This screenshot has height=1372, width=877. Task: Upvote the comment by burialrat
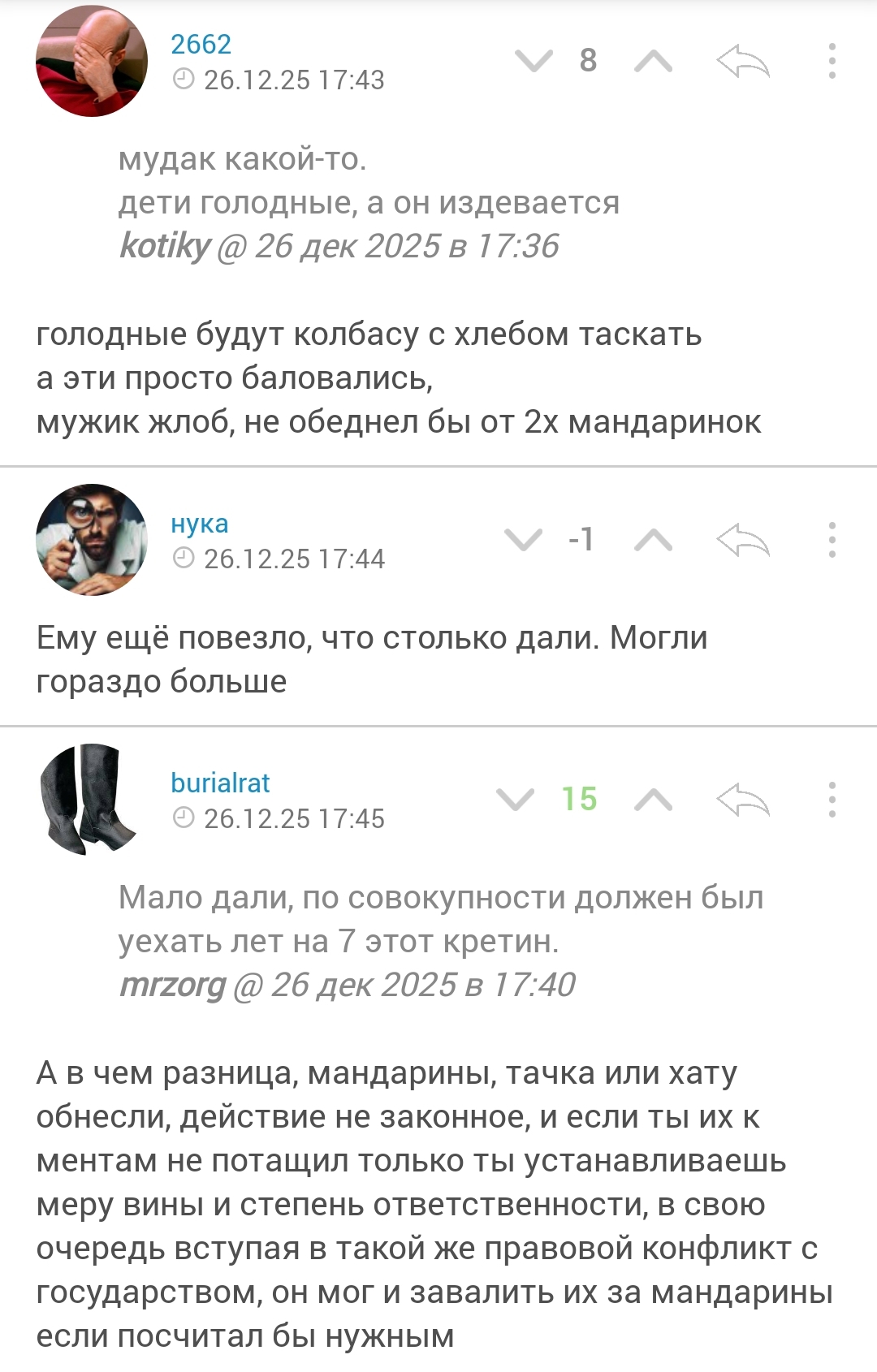click(x=653, y=800)
